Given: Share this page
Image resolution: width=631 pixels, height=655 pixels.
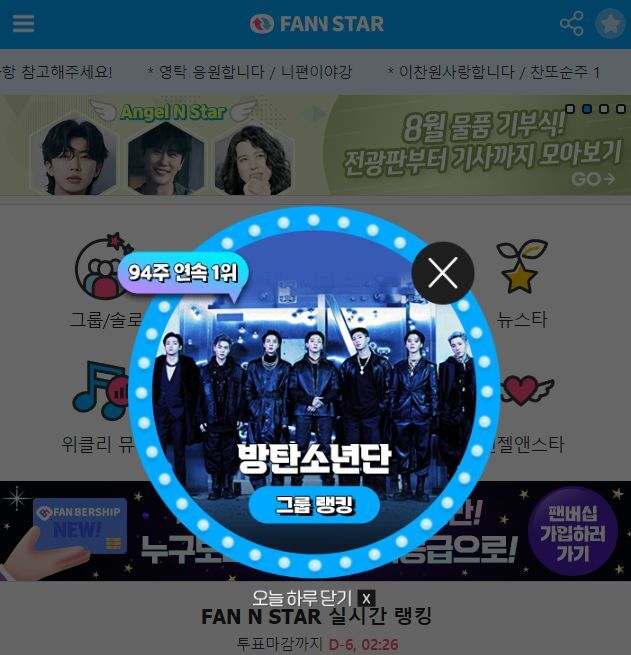Looking at the screenshot, I should (x=571, y=24).
